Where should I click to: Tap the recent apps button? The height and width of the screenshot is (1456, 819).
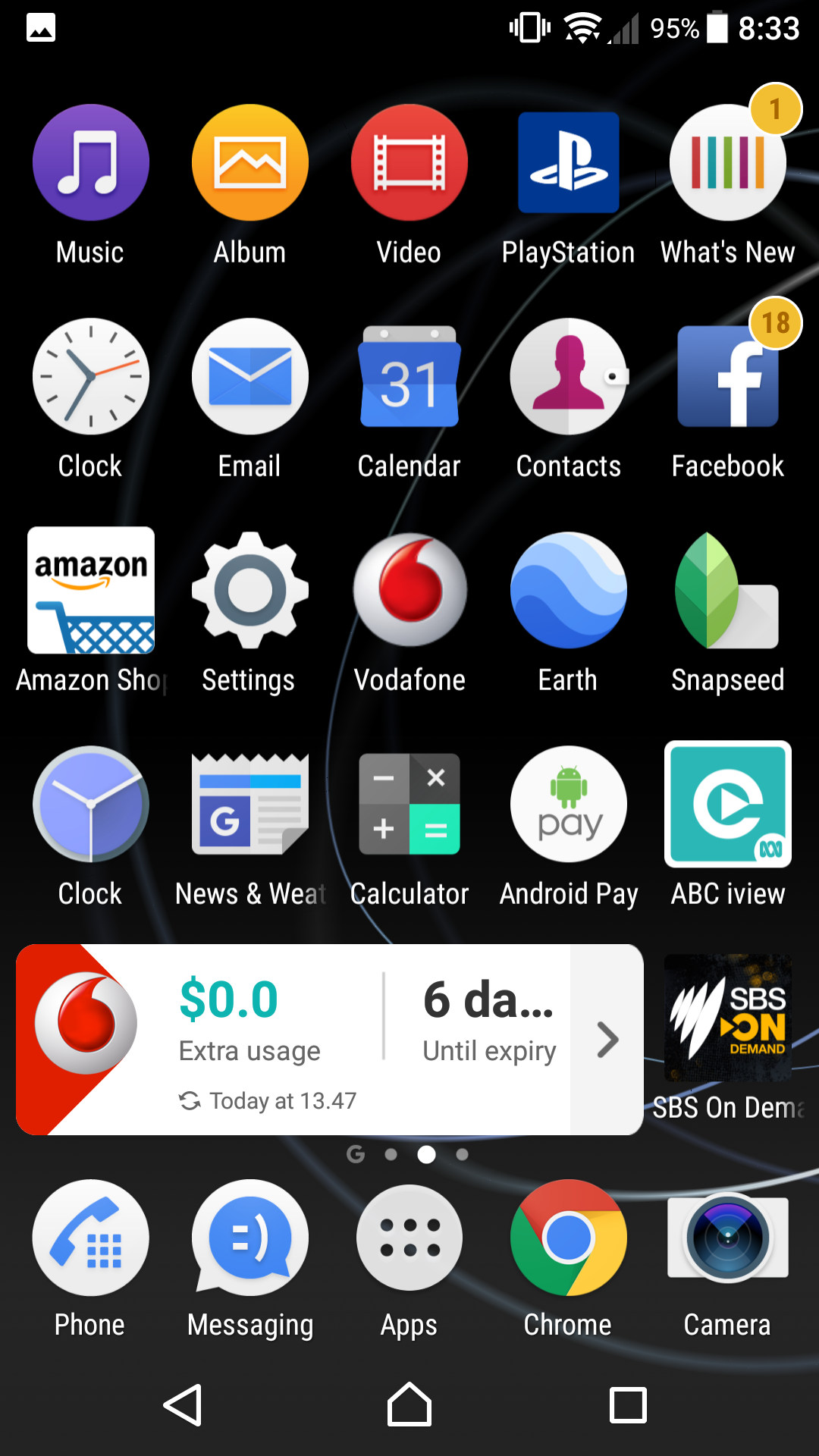[x=629, y=1405]
